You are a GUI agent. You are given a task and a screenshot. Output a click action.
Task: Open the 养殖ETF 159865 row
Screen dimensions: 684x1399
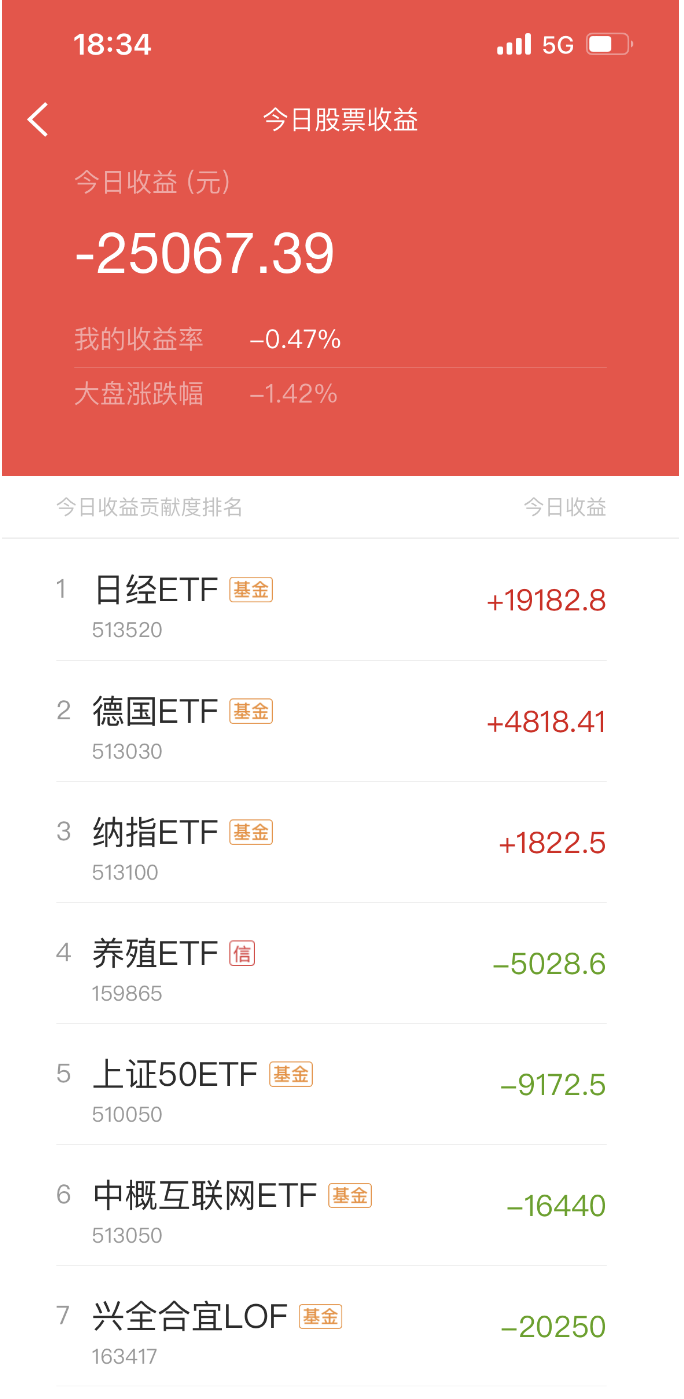click(342, 963)
